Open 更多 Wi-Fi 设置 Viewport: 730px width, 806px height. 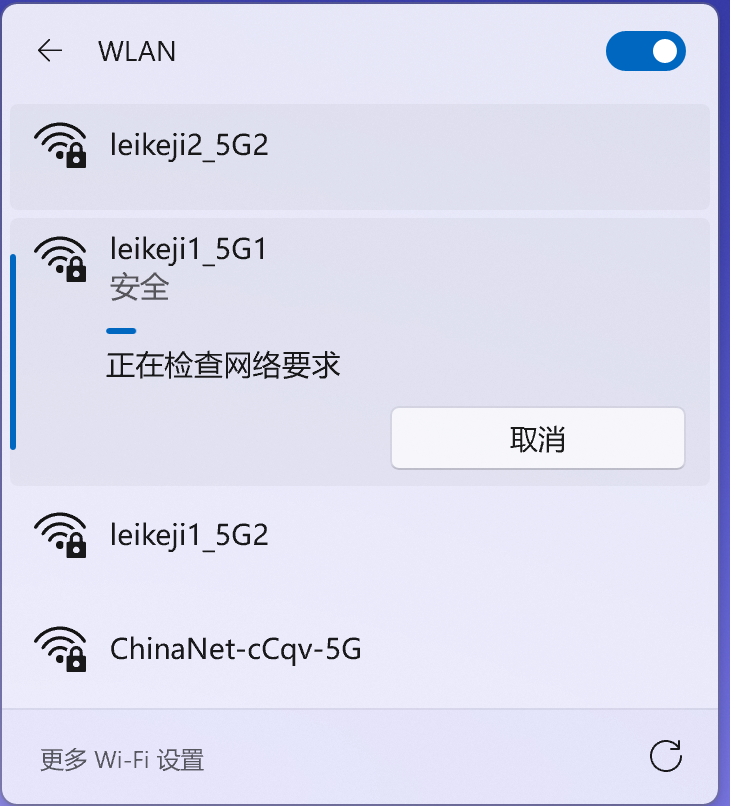120,760
